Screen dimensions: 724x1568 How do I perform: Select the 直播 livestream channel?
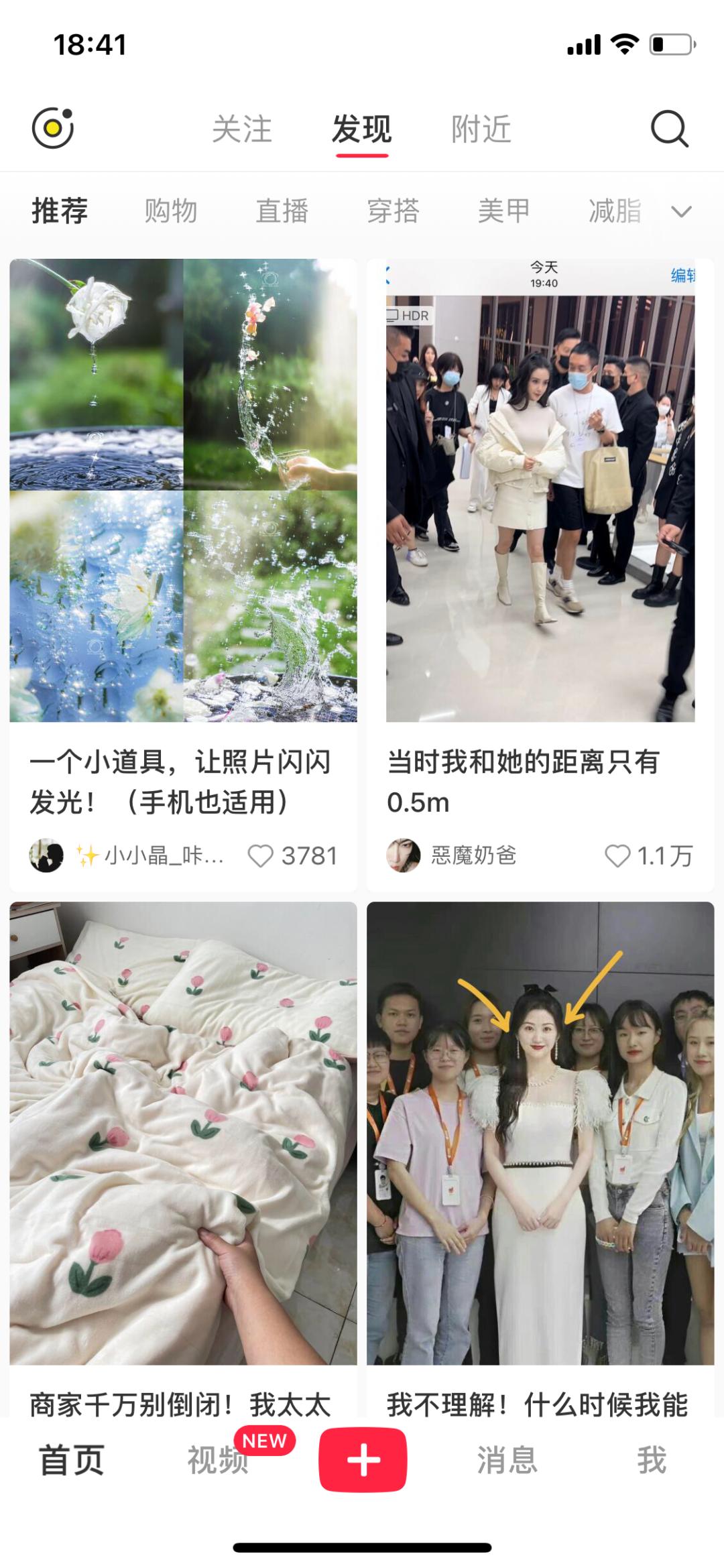point(282,210)
